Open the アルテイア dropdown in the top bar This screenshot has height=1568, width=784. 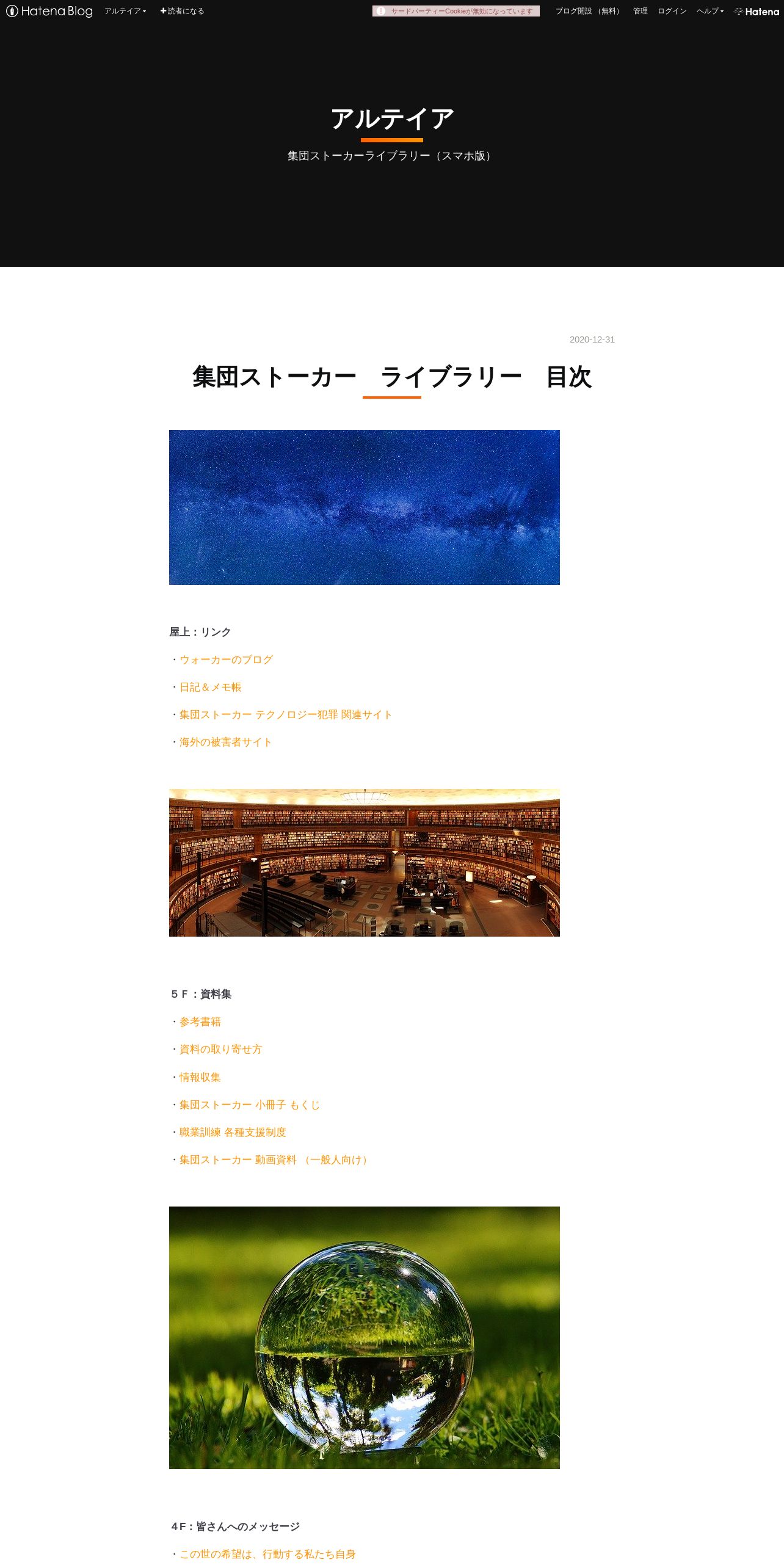[x=125, y=11]
